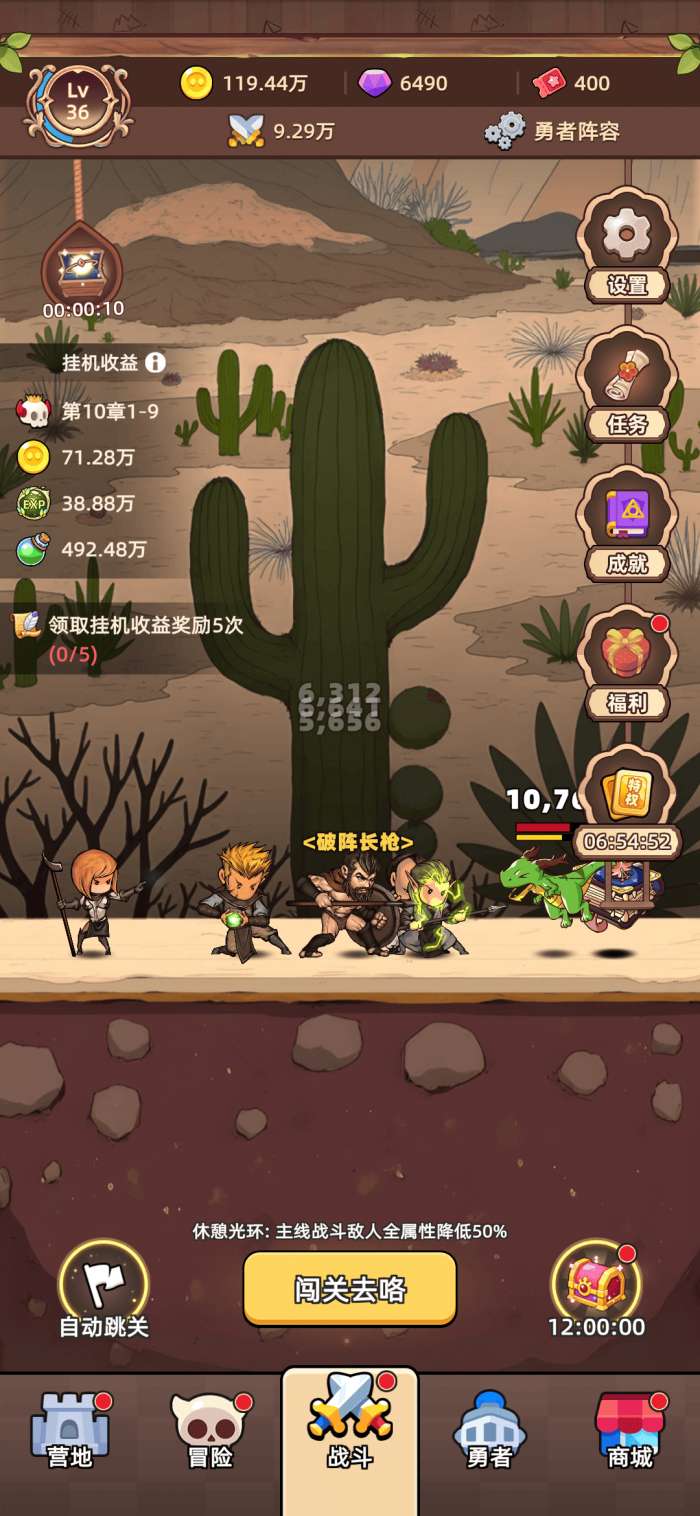Viewport: 700px width, 1516px height.
Task: Open the 福利 gift rewards
Action: coord(626,662)
